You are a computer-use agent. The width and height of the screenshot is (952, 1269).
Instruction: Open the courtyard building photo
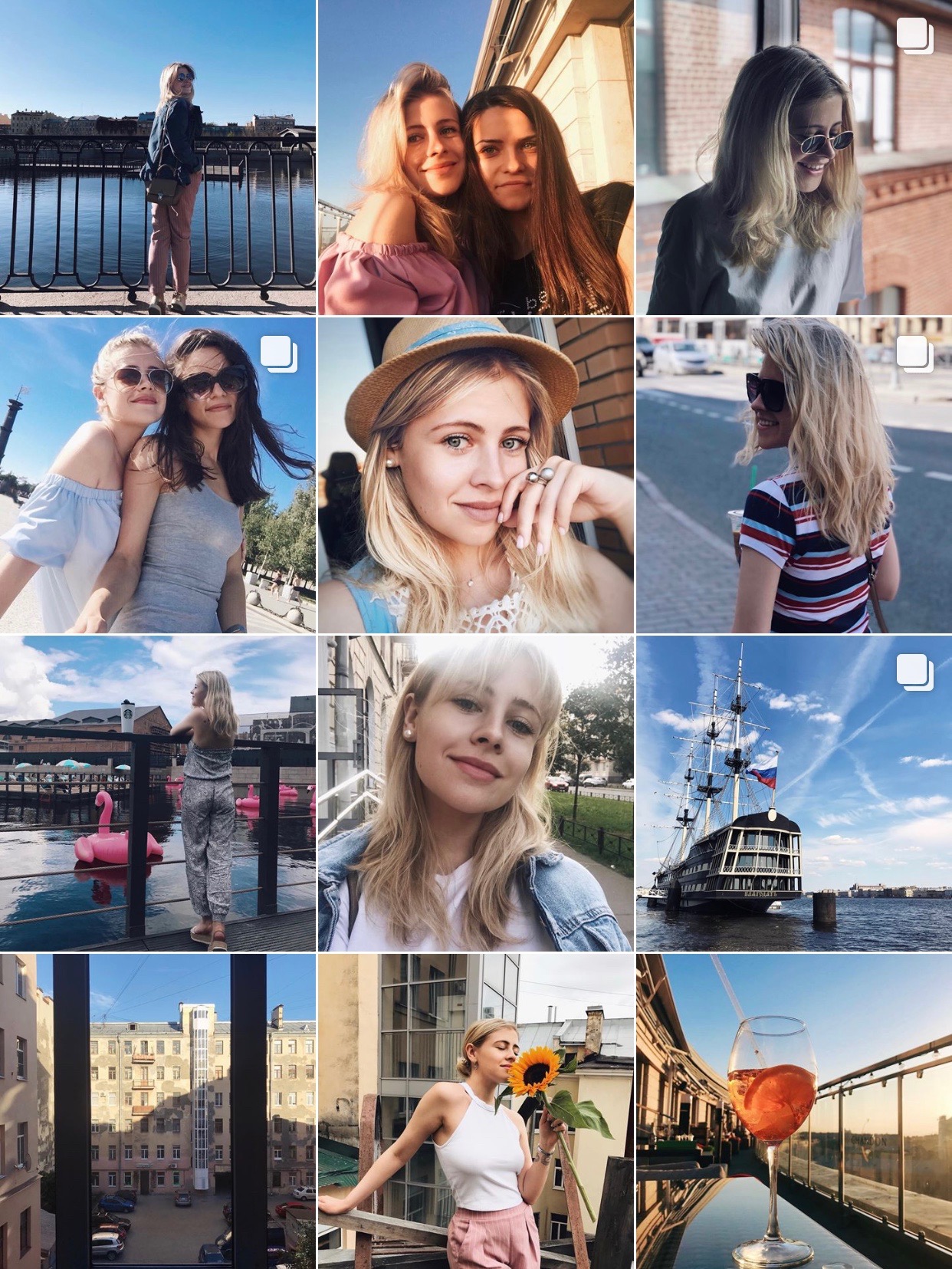(158, 1111)
